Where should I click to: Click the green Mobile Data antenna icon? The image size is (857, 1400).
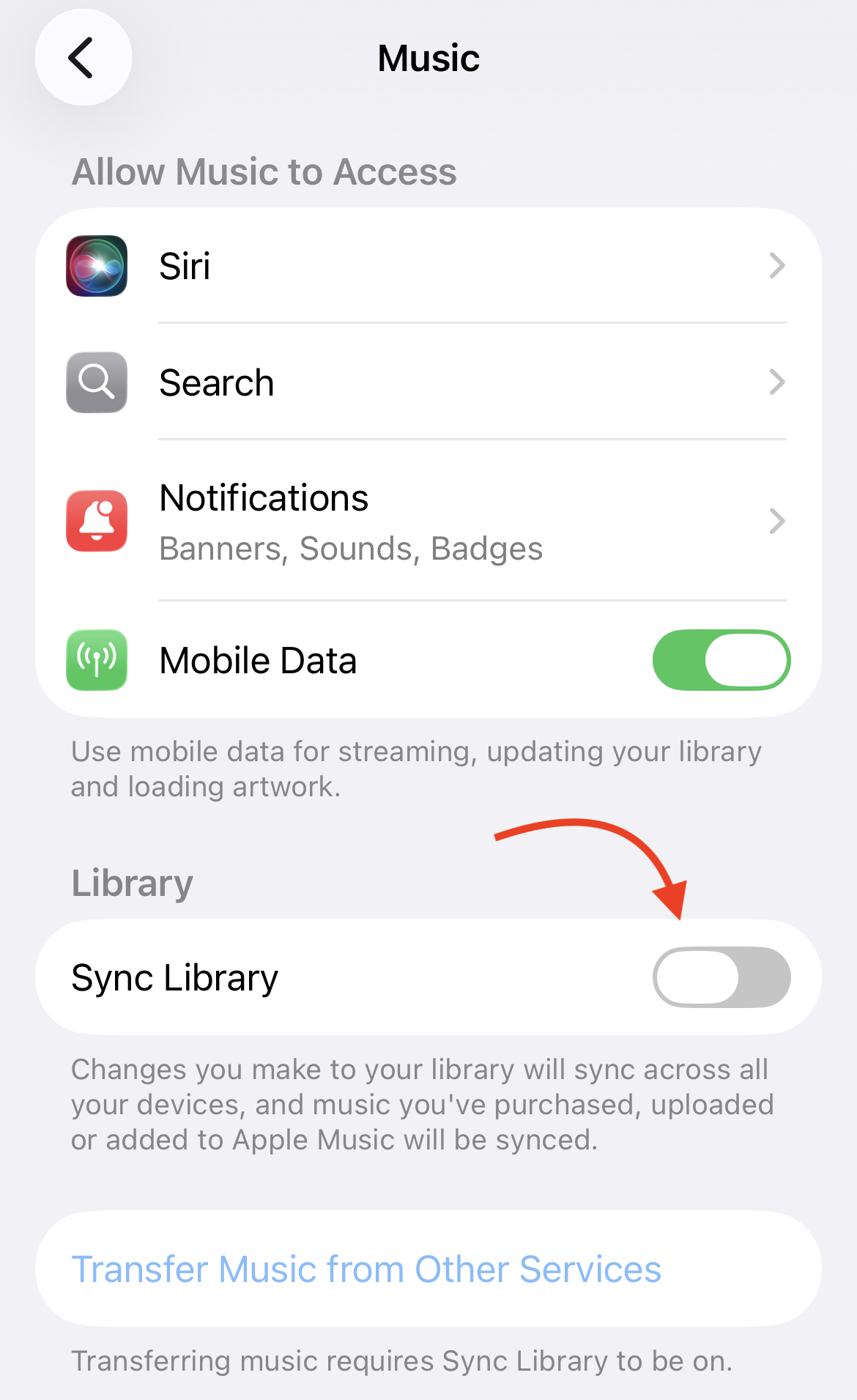click(96, 659)
